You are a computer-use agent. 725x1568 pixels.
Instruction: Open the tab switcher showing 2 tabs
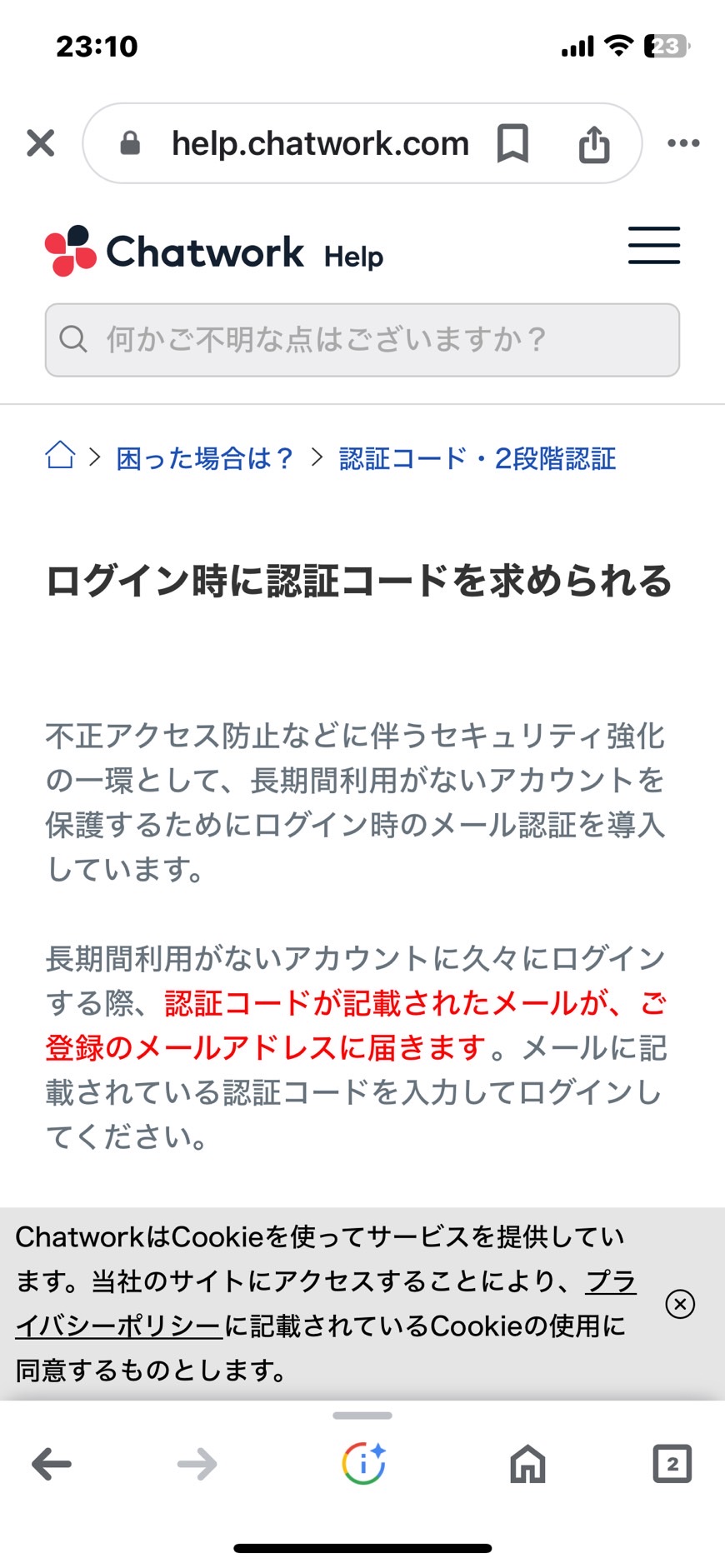pos(672,1464)
